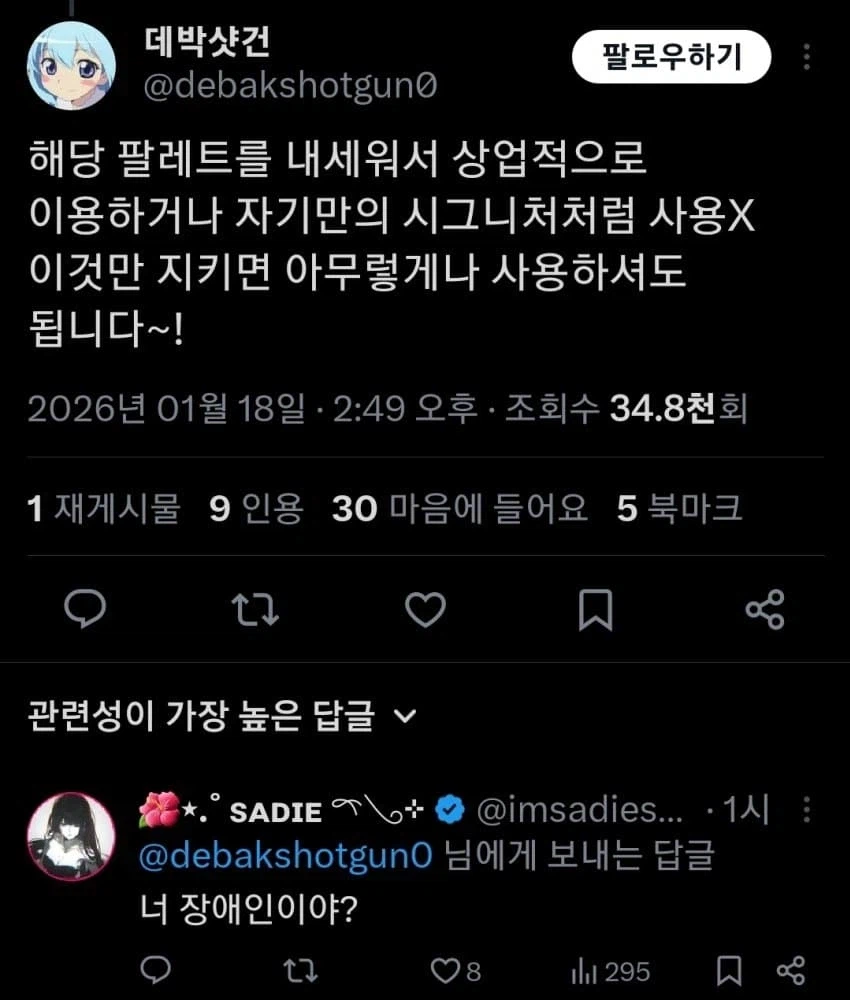This screenshot has height=1000, width=850.
Task: Open SADIE's profile avatar
Action: 70,838
